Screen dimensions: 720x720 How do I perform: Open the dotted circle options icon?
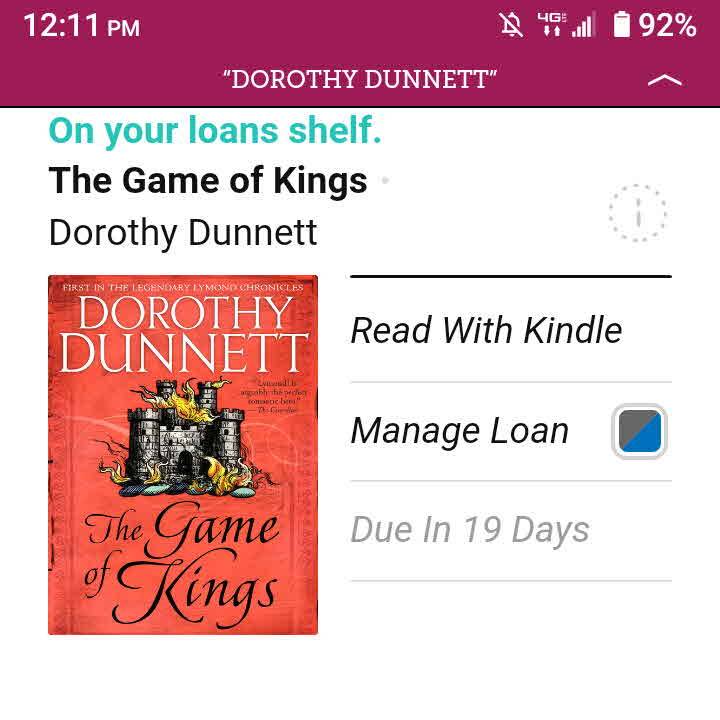click(637, 212)
